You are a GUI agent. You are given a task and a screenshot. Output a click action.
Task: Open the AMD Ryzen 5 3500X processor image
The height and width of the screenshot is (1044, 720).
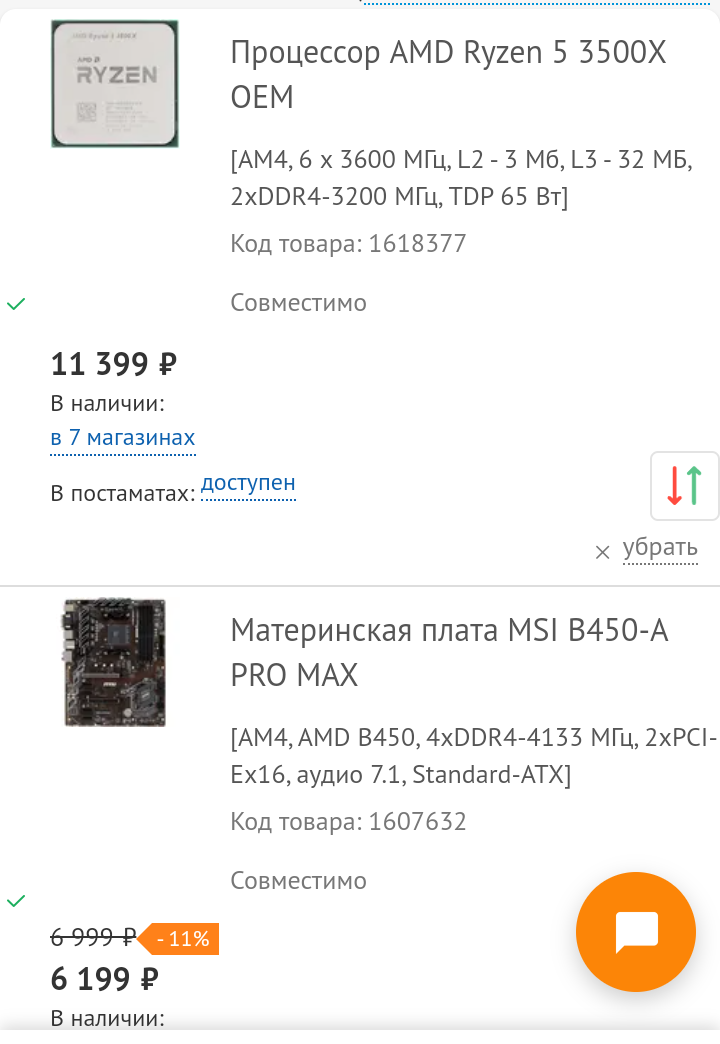pyautogui.click(x=115, y=84)
